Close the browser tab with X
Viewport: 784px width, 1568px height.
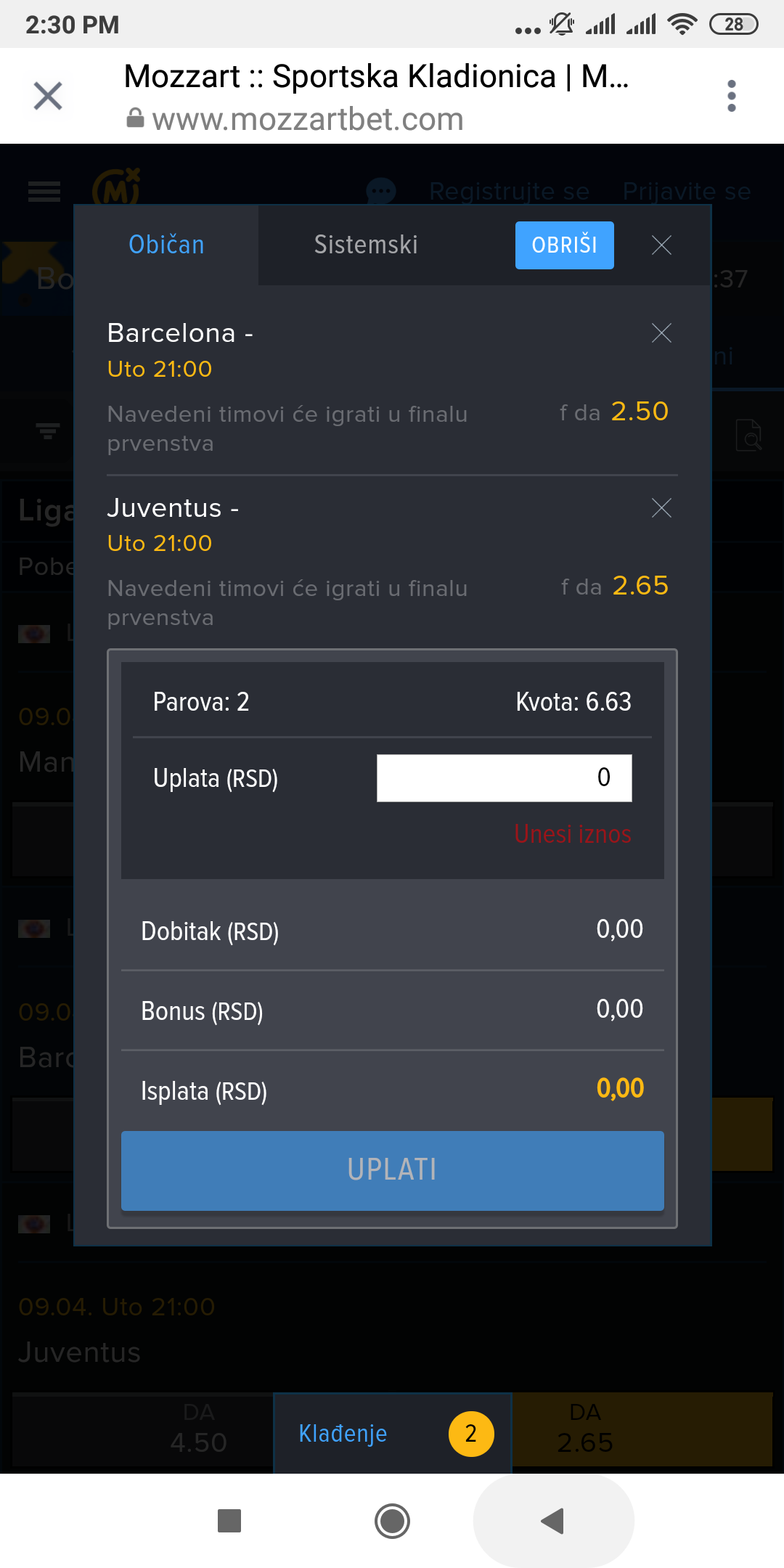tap(48, 96)
